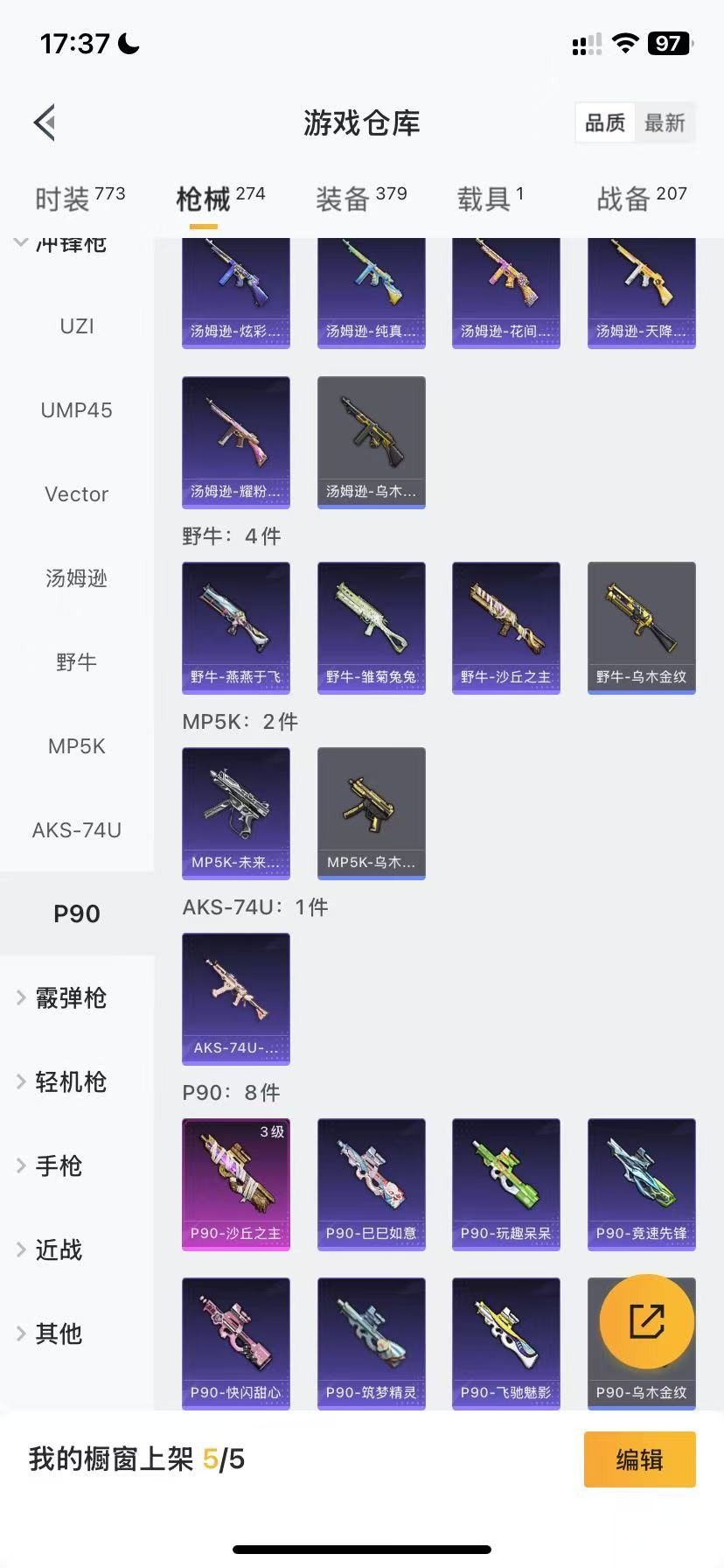
Task: Expand the 轻机枪 category
Action: pos(70,1081)
